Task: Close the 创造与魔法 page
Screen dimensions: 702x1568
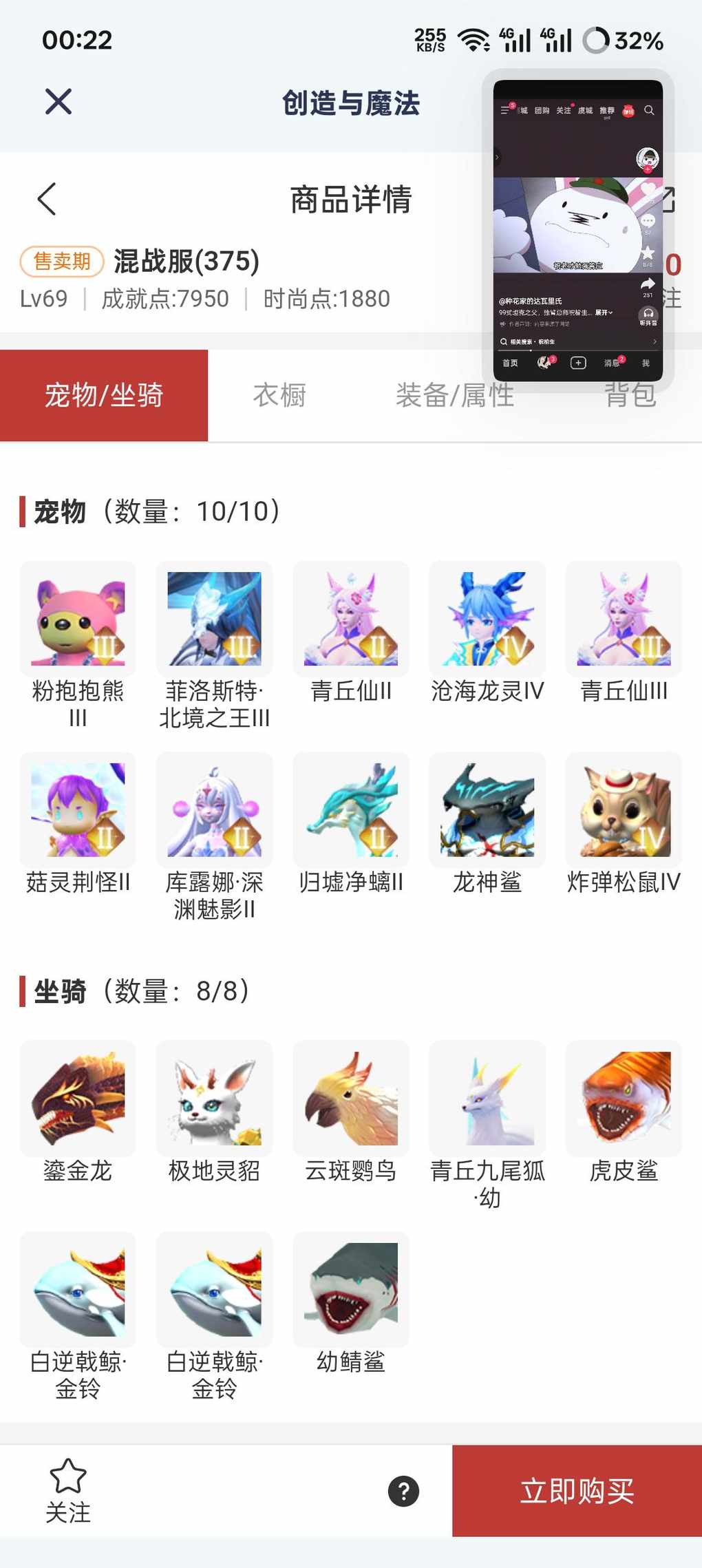Action: (58, 102)
